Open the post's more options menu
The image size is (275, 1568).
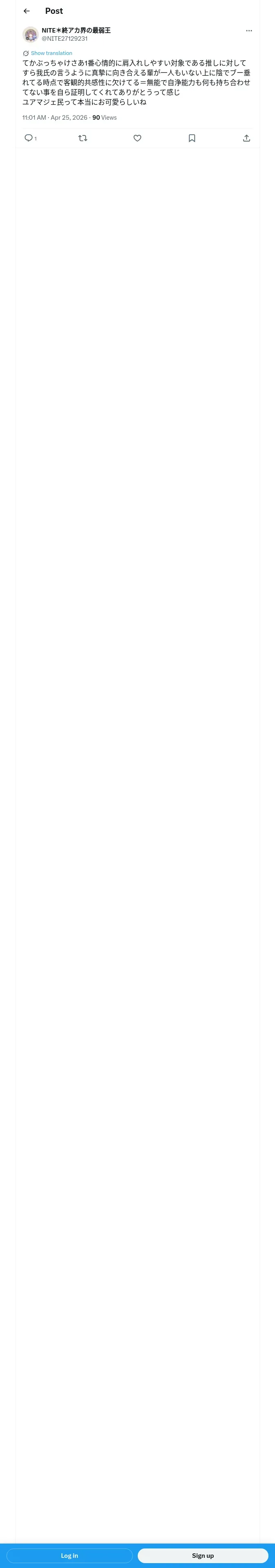point(249,31)
